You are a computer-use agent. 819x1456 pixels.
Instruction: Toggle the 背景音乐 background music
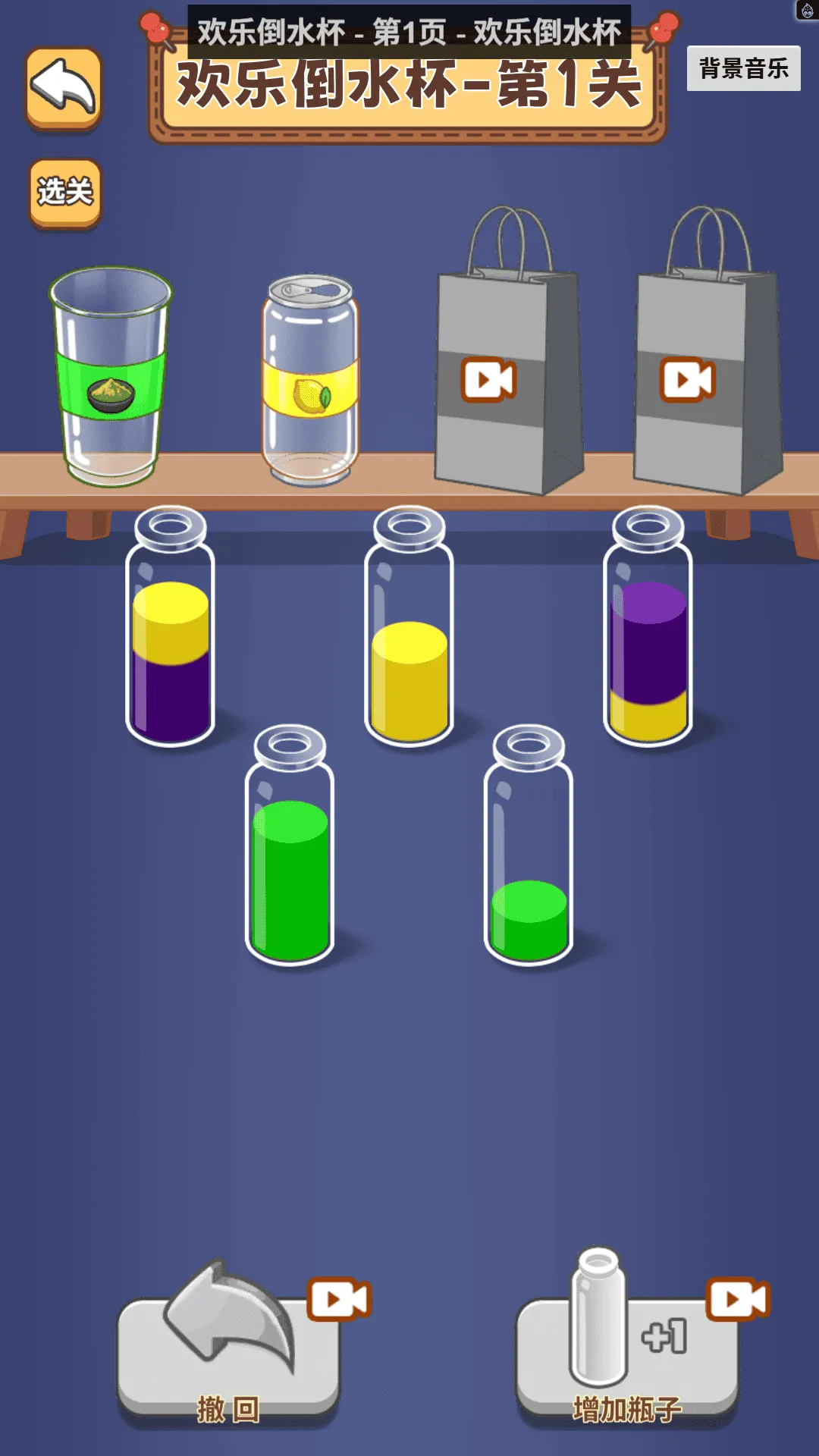pos(743,69)
